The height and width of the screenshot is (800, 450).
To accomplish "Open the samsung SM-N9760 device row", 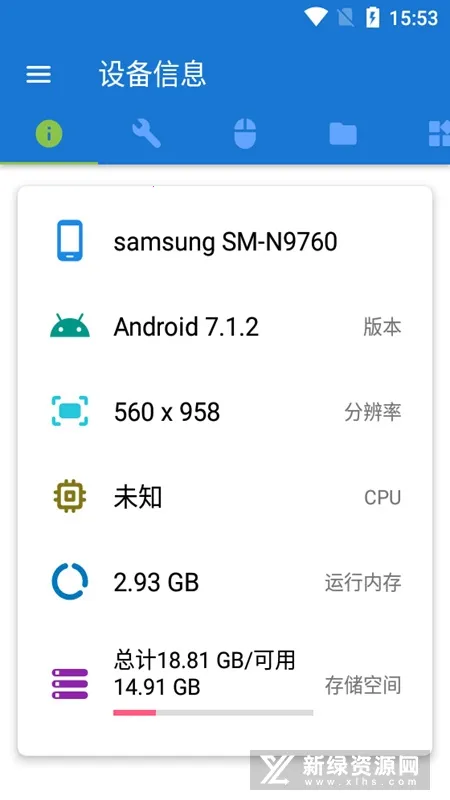I will click(x=225, y=241).
